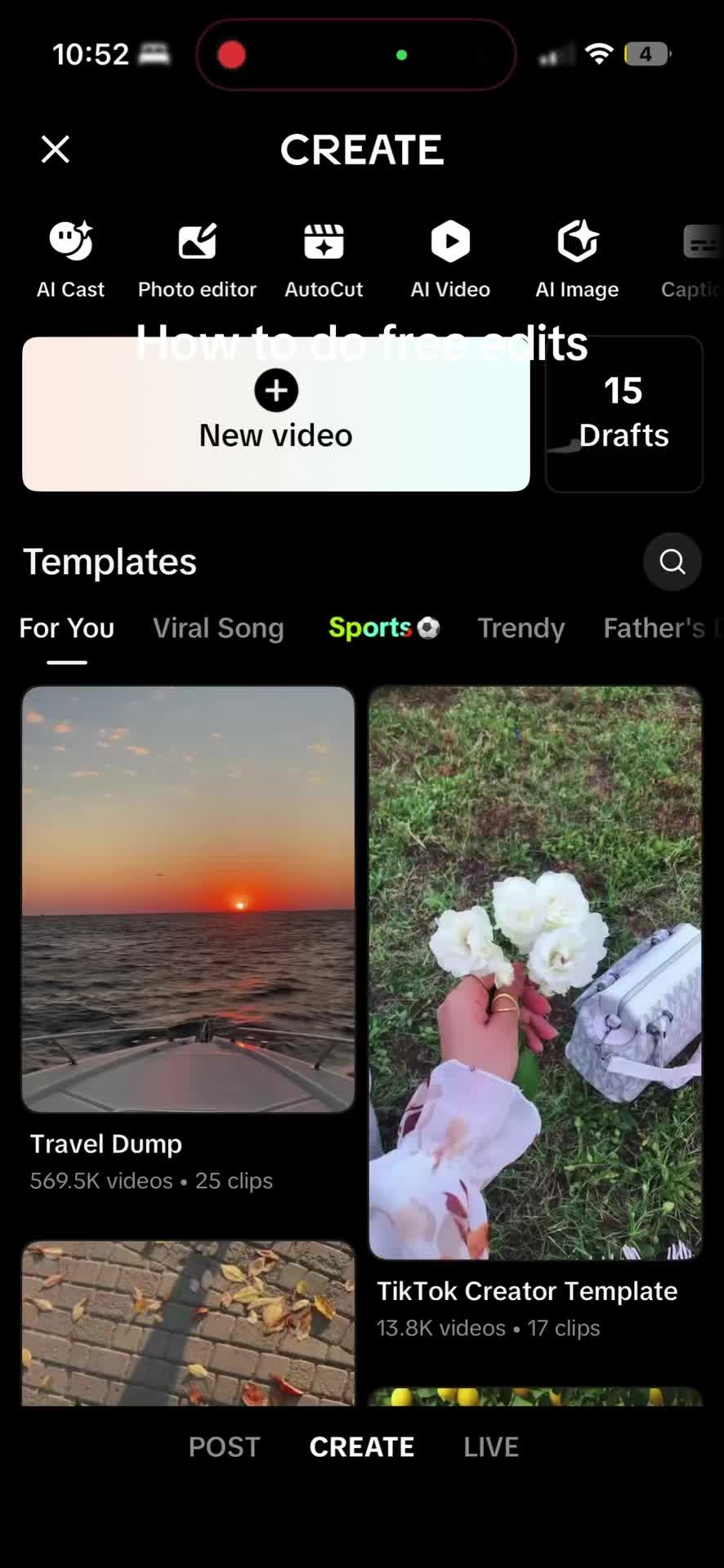Switch to the Viral Song tab
Image resolution: width=724 pixels, height=1568 pixels.
[218, 628]
